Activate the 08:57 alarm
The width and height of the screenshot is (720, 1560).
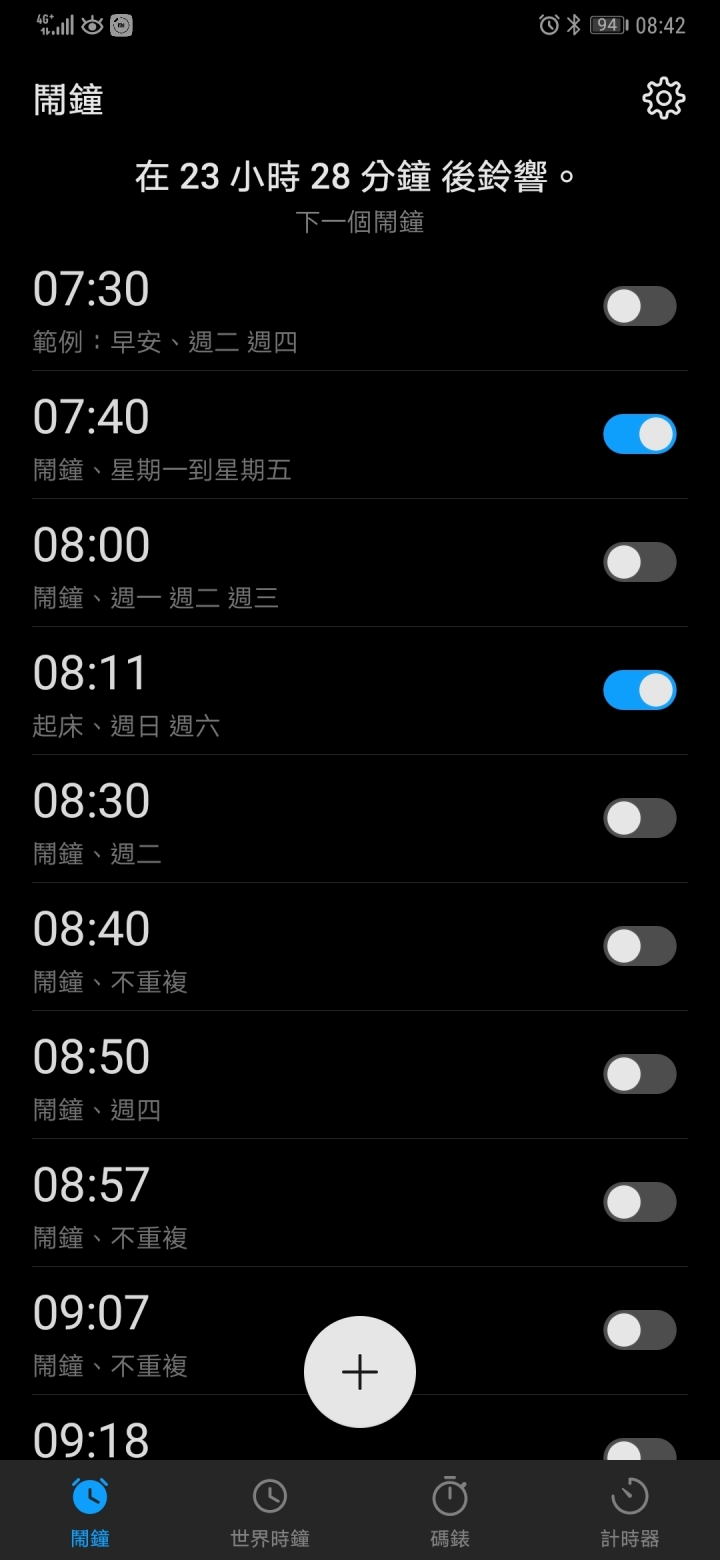pos(640,1202)
